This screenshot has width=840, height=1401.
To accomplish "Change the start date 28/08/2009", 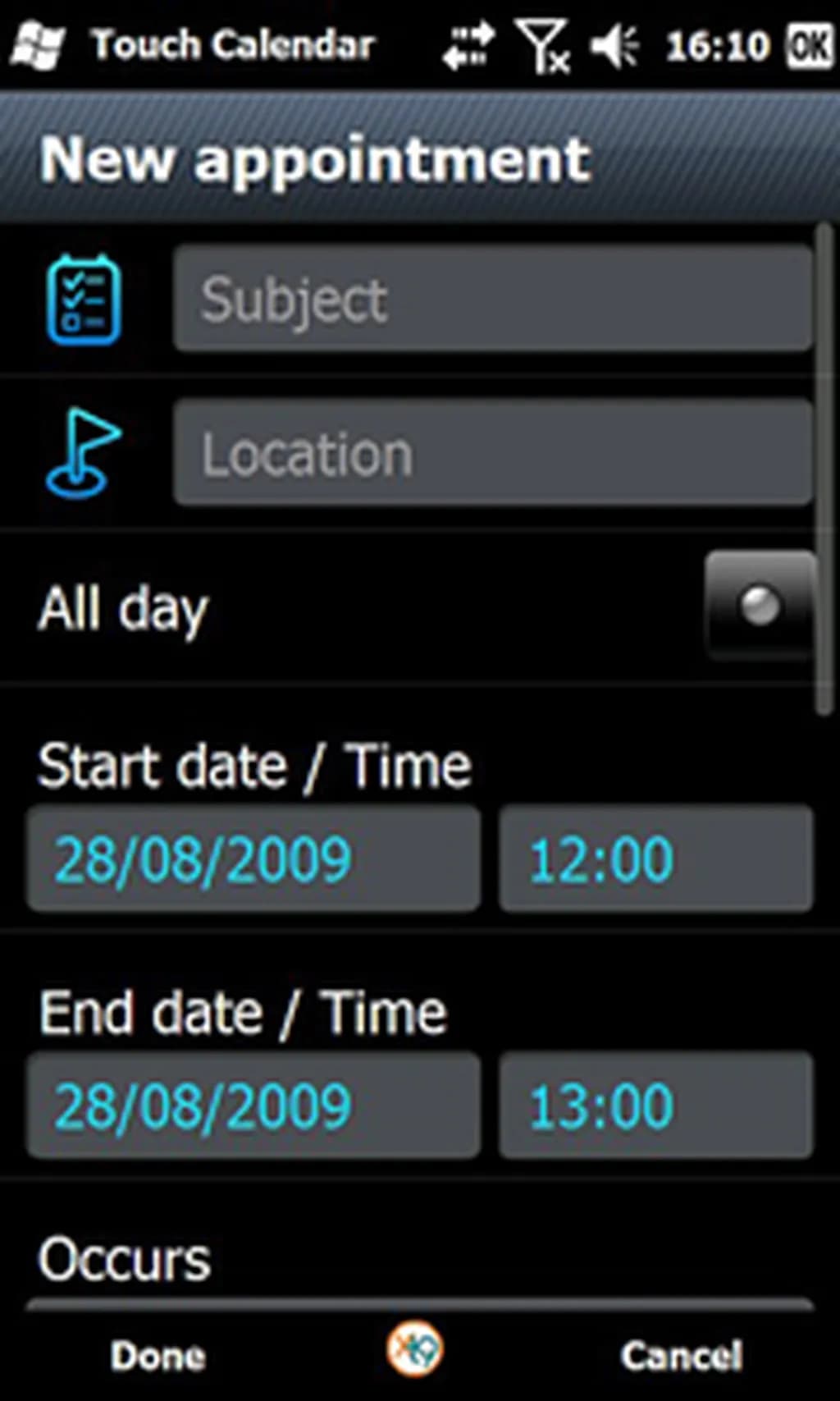I will tap(253, 858).
